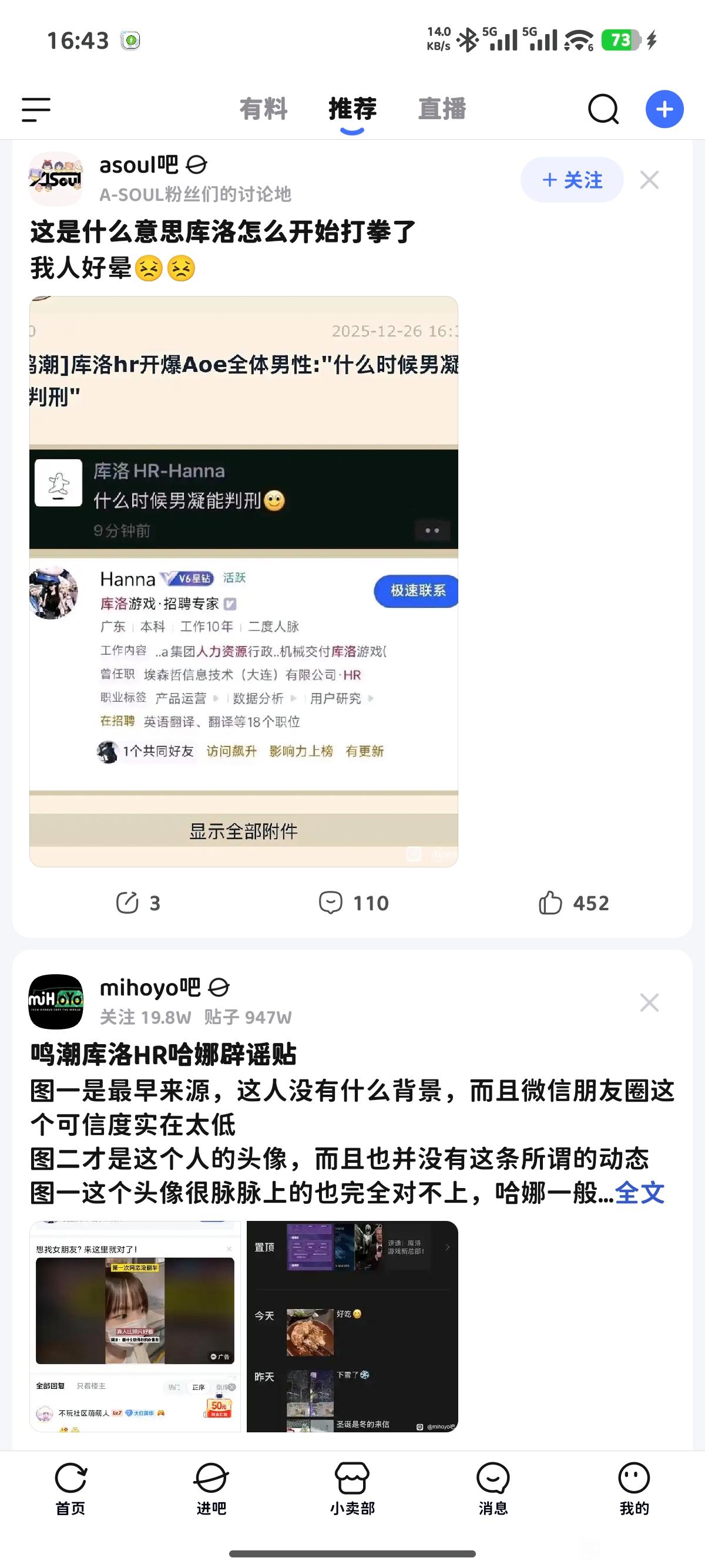Create a new post with plus button
705x1568 pixels.
pos(664,110)
